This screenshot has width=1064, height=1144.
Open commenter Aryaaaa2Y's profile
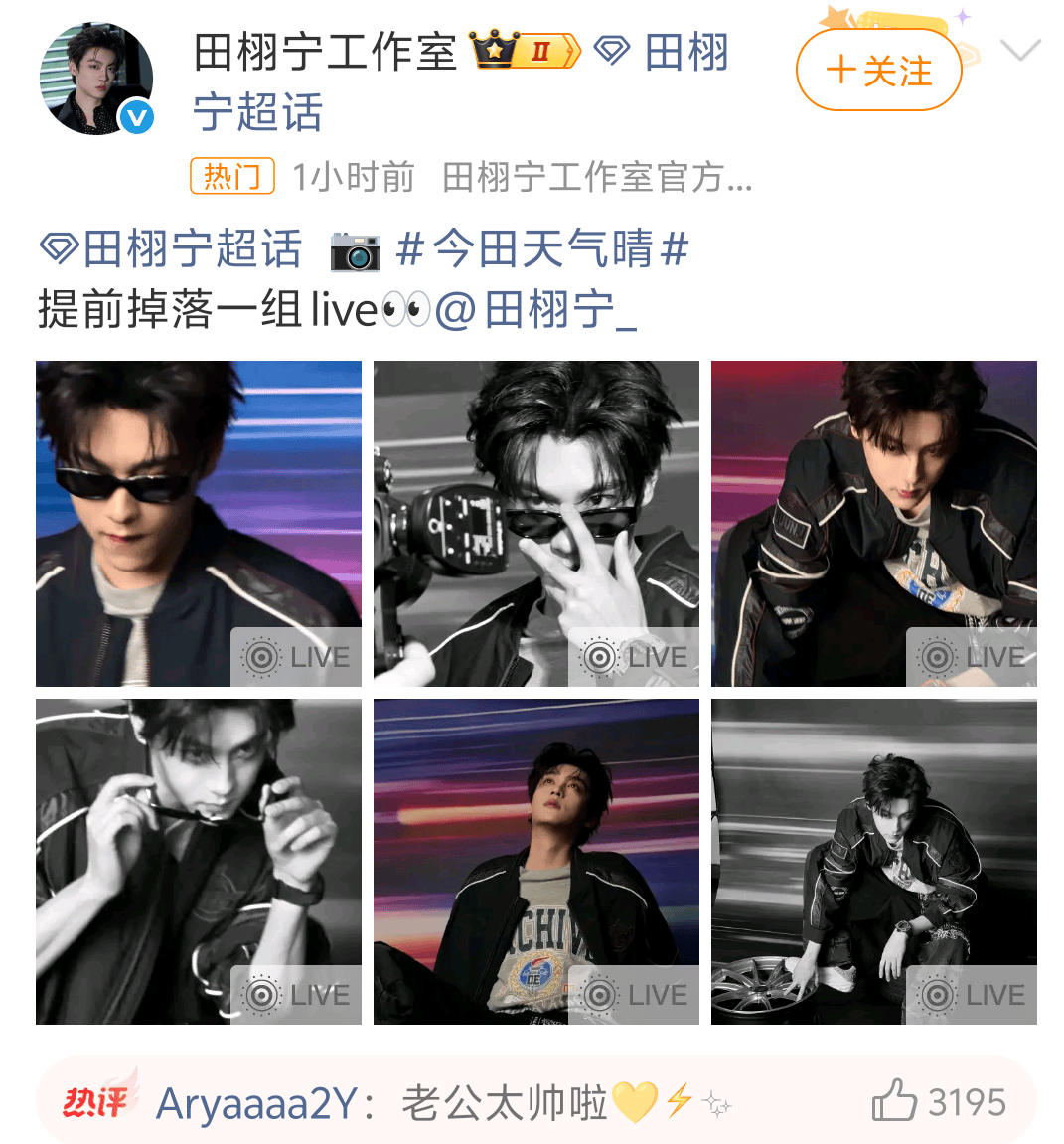click(255, 1103)
